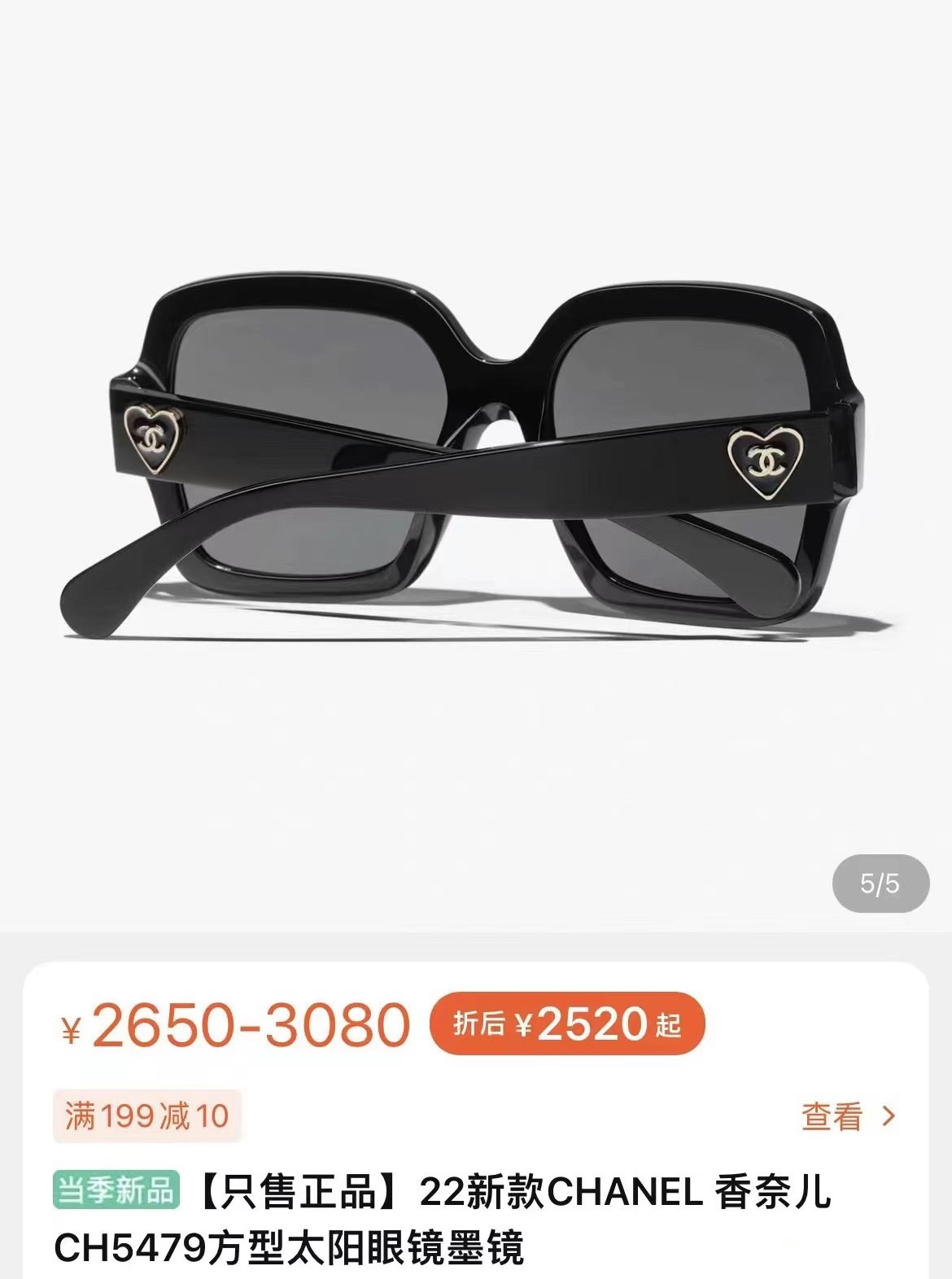Open the 满199减10 coupon tag
The height and width of the screenshot is (1279, 952).
147,1115
